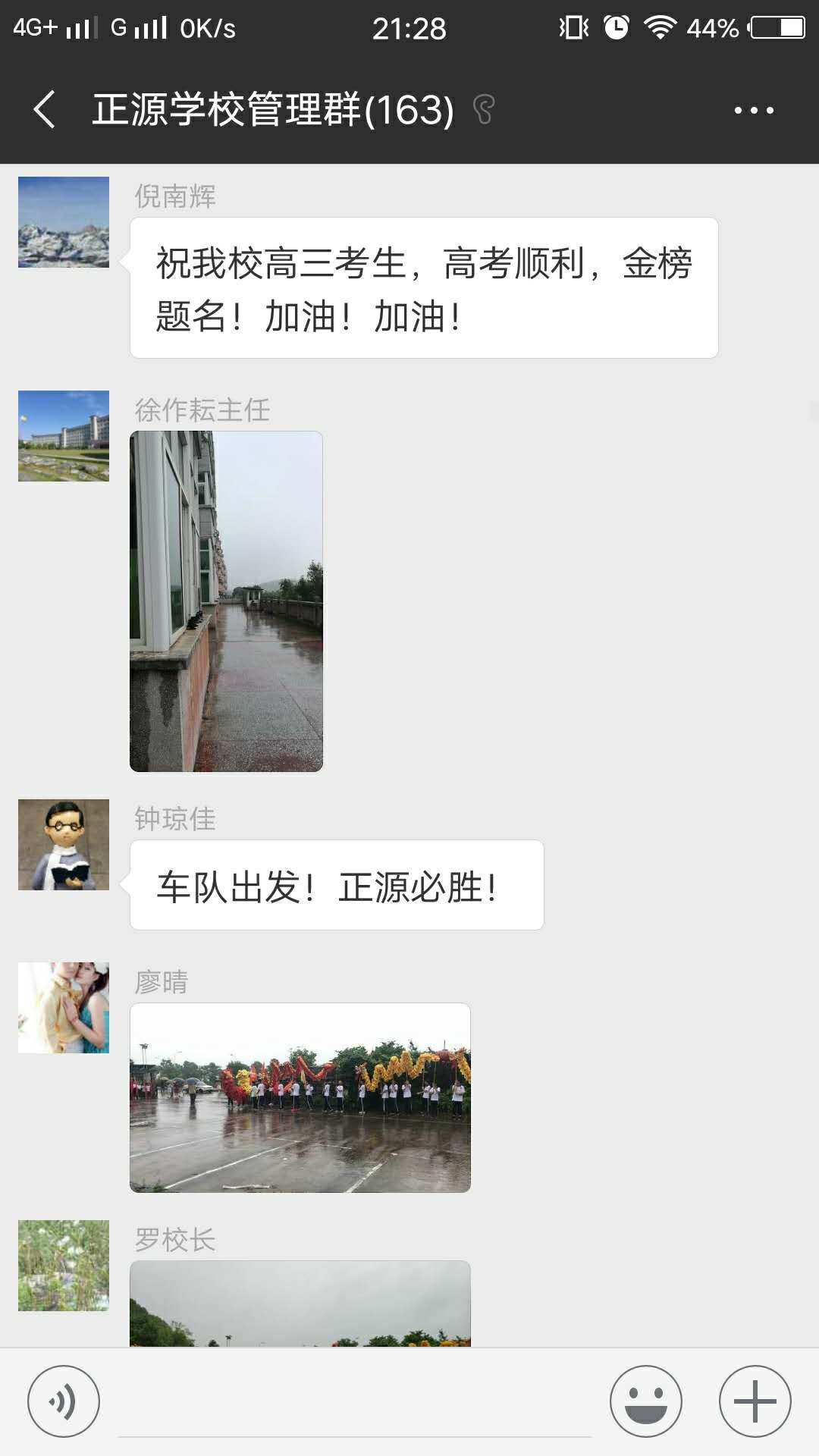Open the three-dot chat info menu
The height and width of the screenshot is (1456, 819).
(754, 110)
